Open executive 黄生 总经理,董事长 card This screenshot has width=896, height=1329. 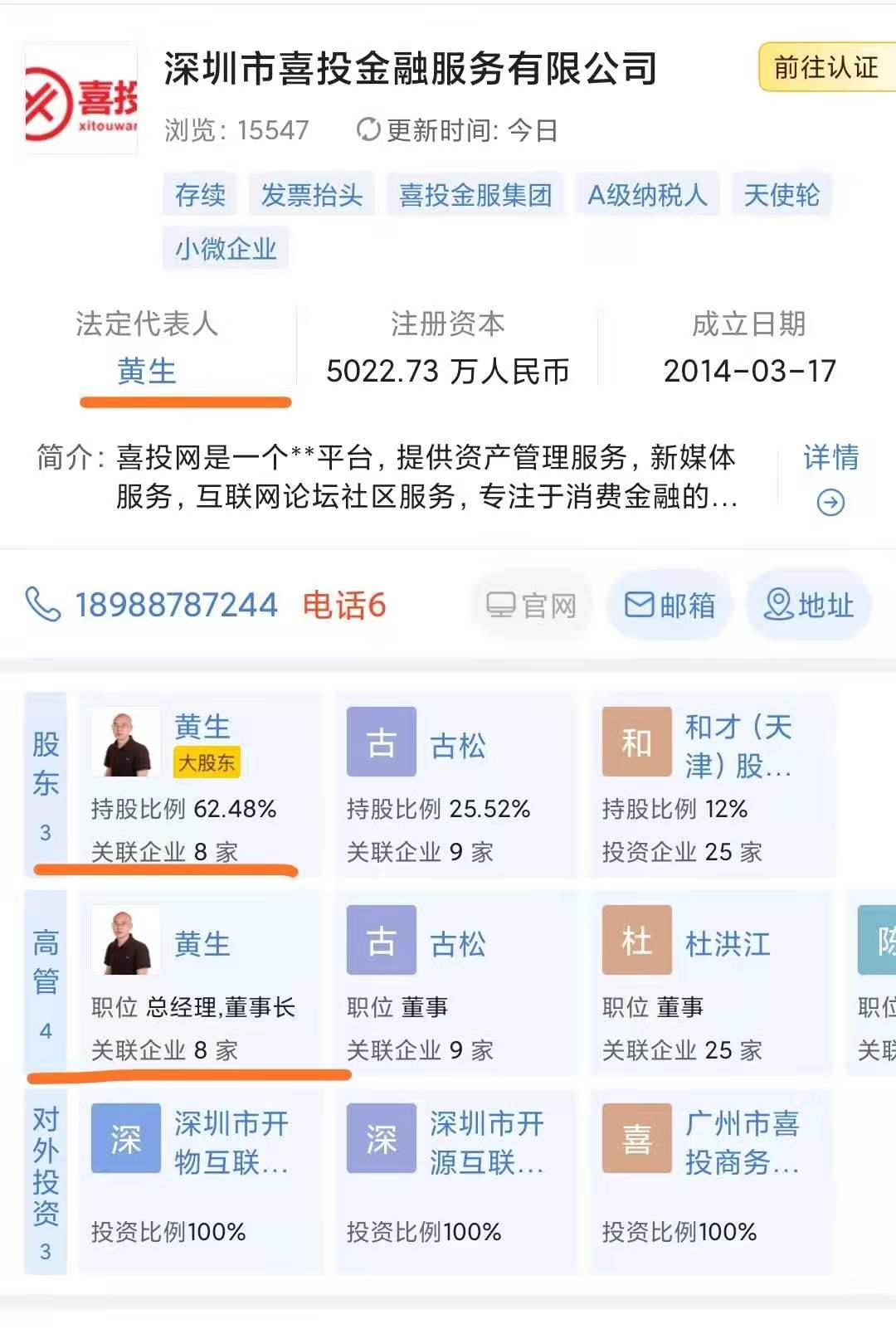coord(199,983)
